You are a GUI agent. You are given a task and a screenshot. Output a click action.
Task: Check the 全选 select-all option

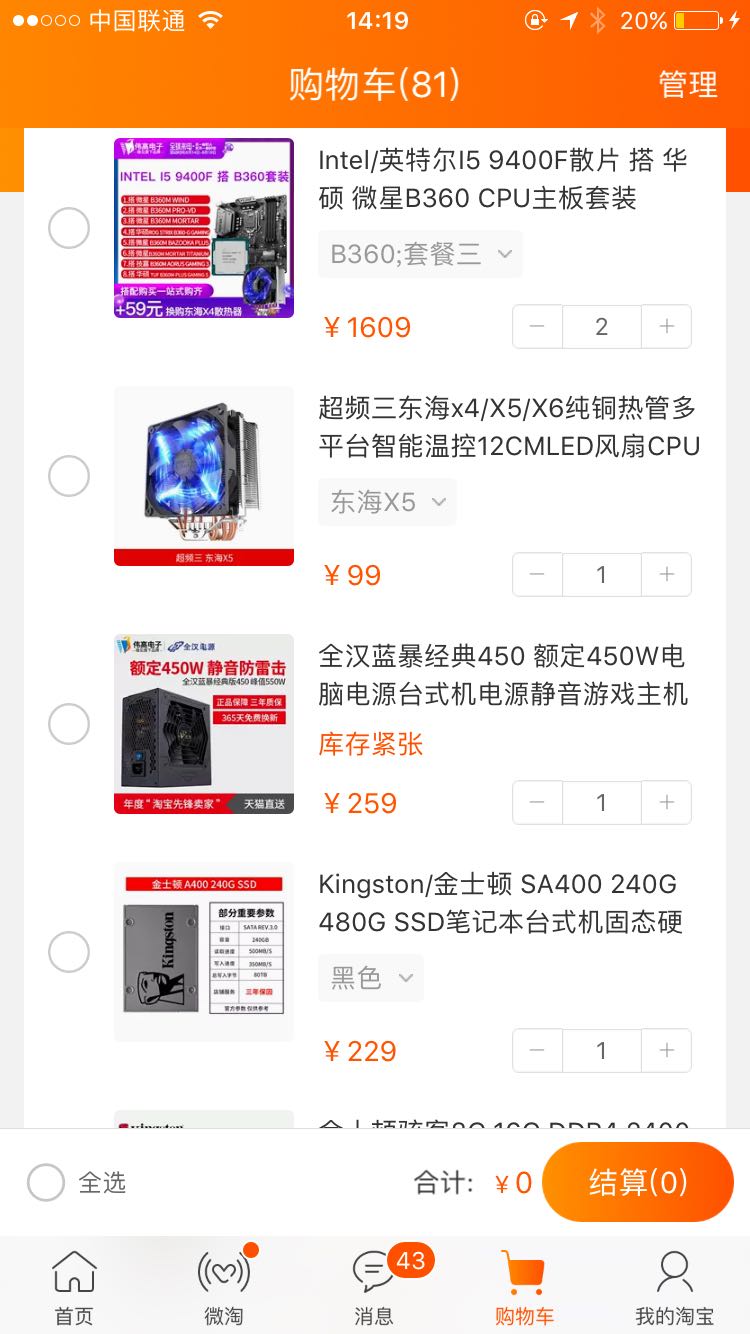(47, 1183)
